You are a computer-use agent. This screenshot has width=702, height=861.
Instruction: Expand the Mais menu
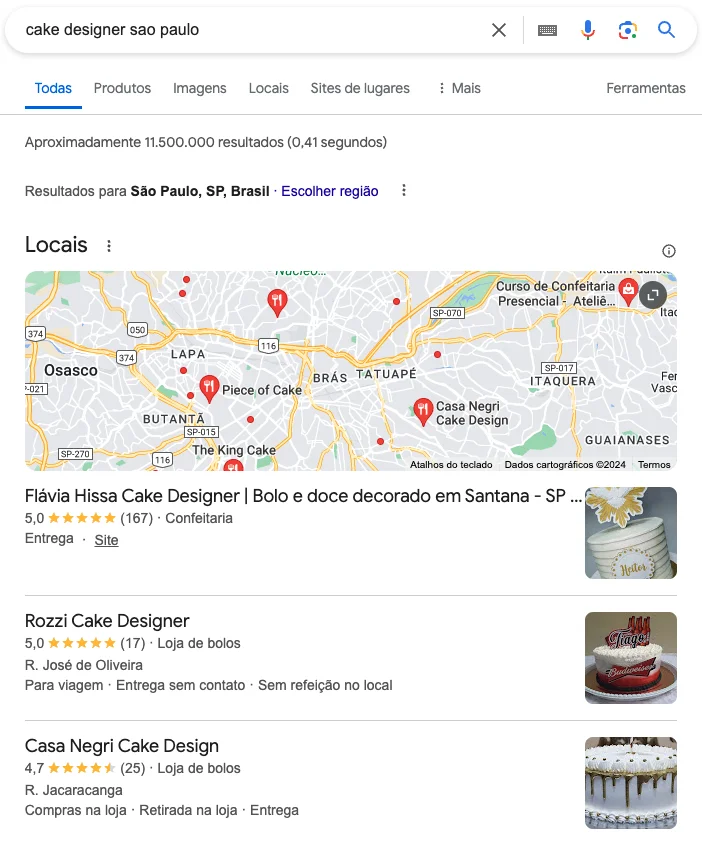[459, 88]
